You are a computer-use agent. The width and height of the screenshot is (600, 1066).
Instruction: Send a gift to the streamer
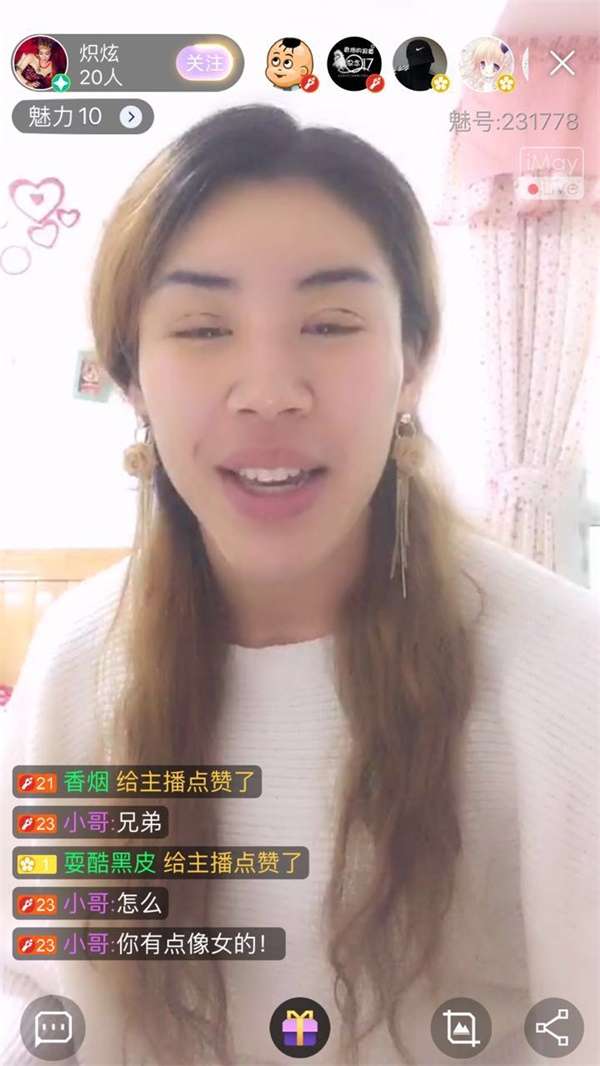[299, 1027]
